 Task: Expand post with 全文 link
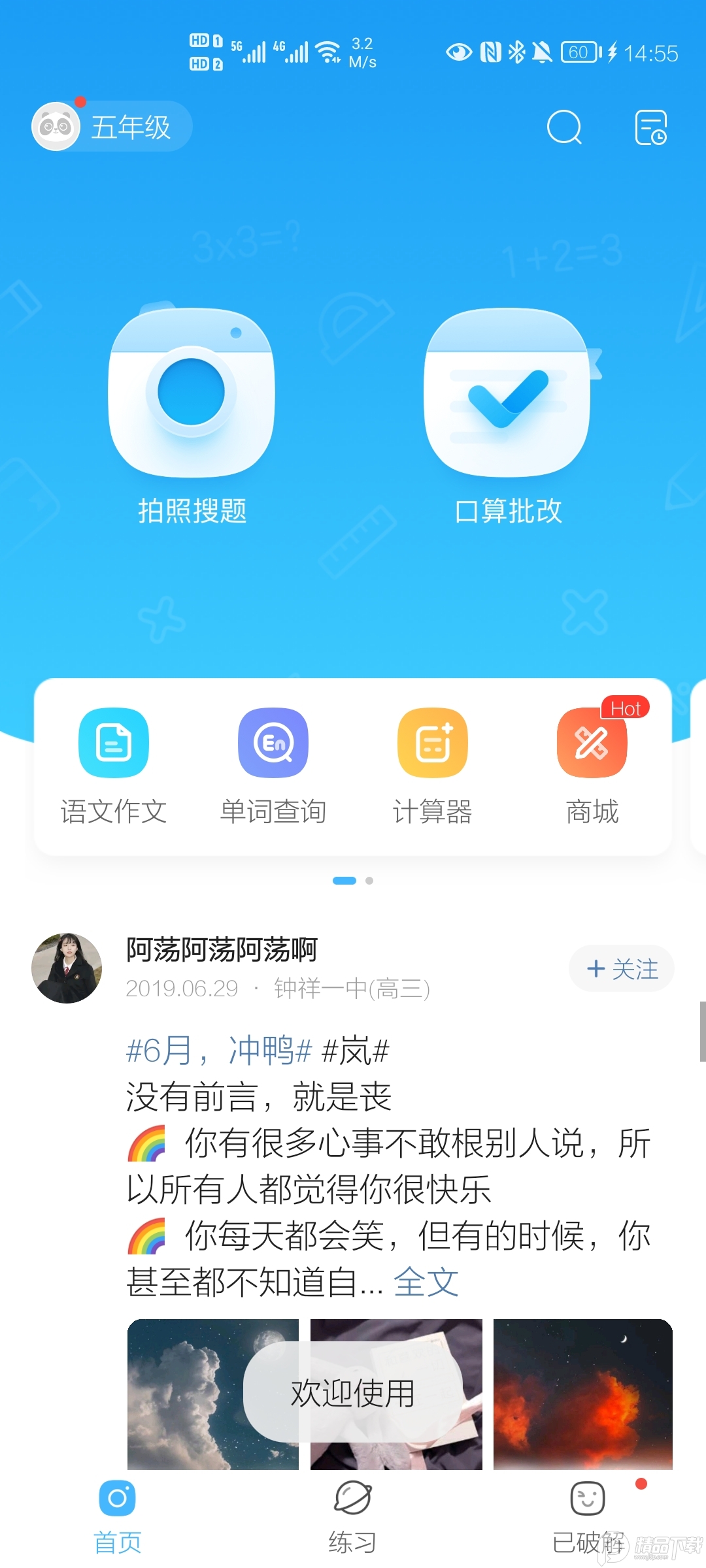426,1282
